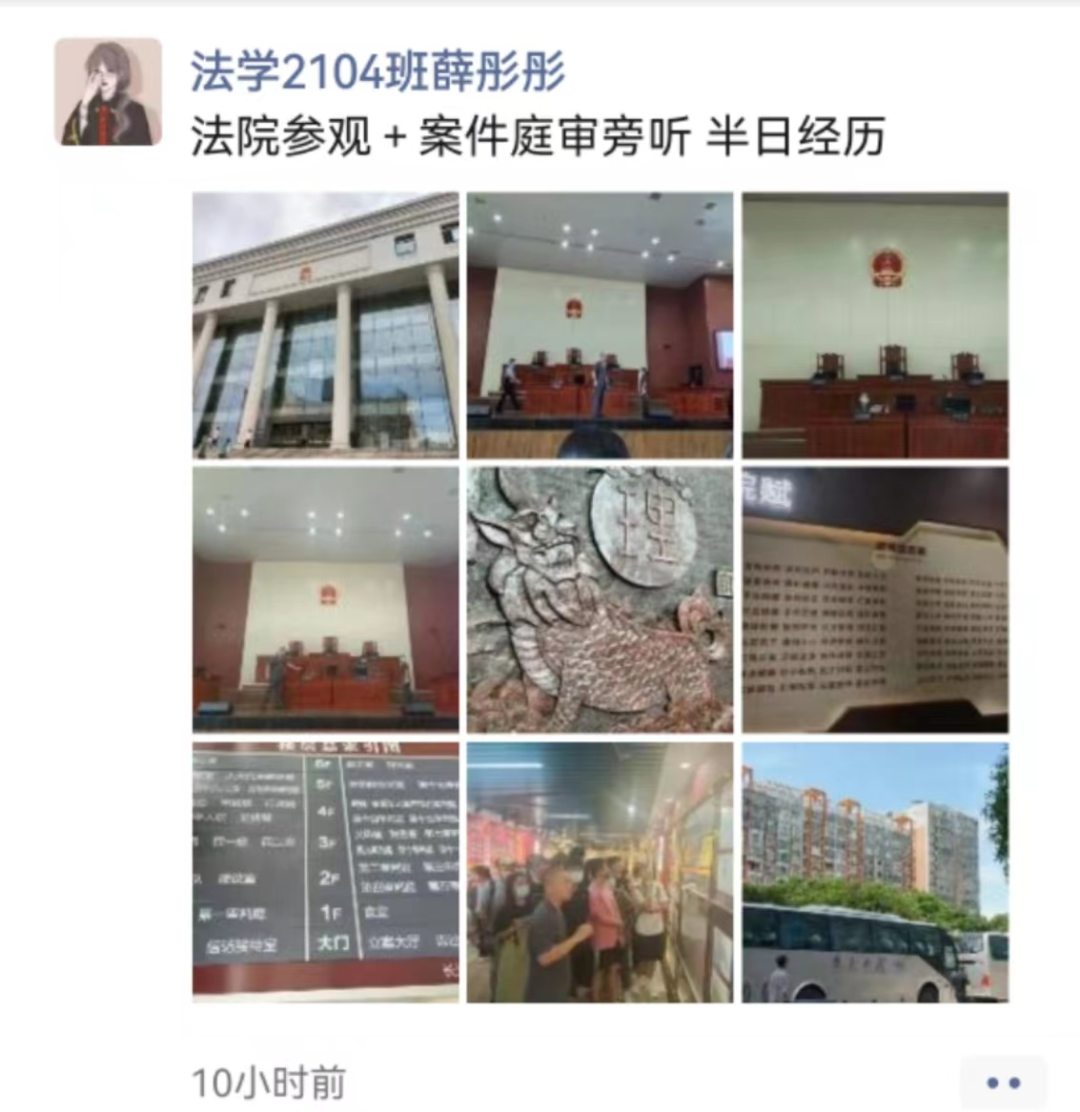Open 薛彤彤's profile avatar
1080x1112 pixels.
(108, 92)
